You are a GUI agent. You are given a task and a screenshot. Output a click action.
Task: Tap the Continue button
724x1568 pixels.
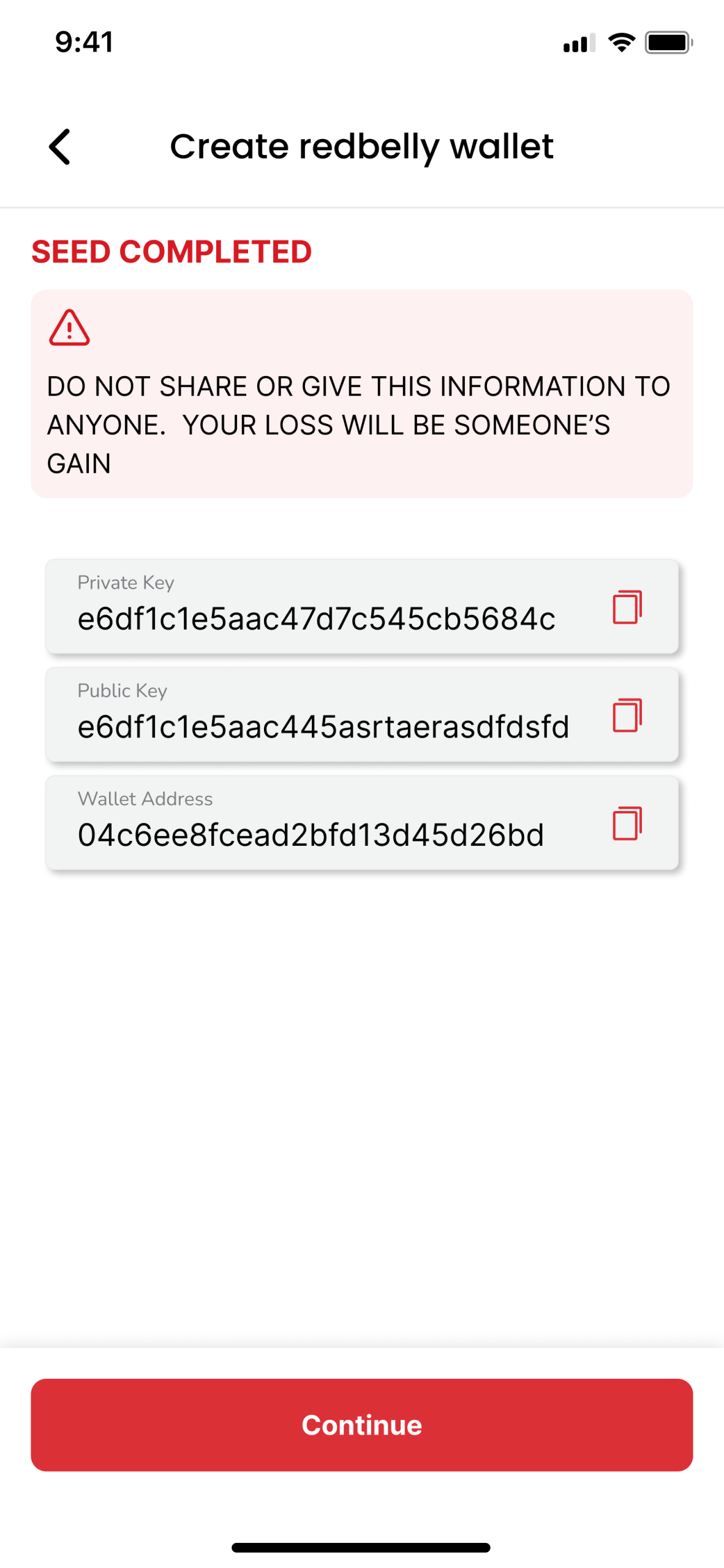pyautogui.click(x=362, y=1425)
